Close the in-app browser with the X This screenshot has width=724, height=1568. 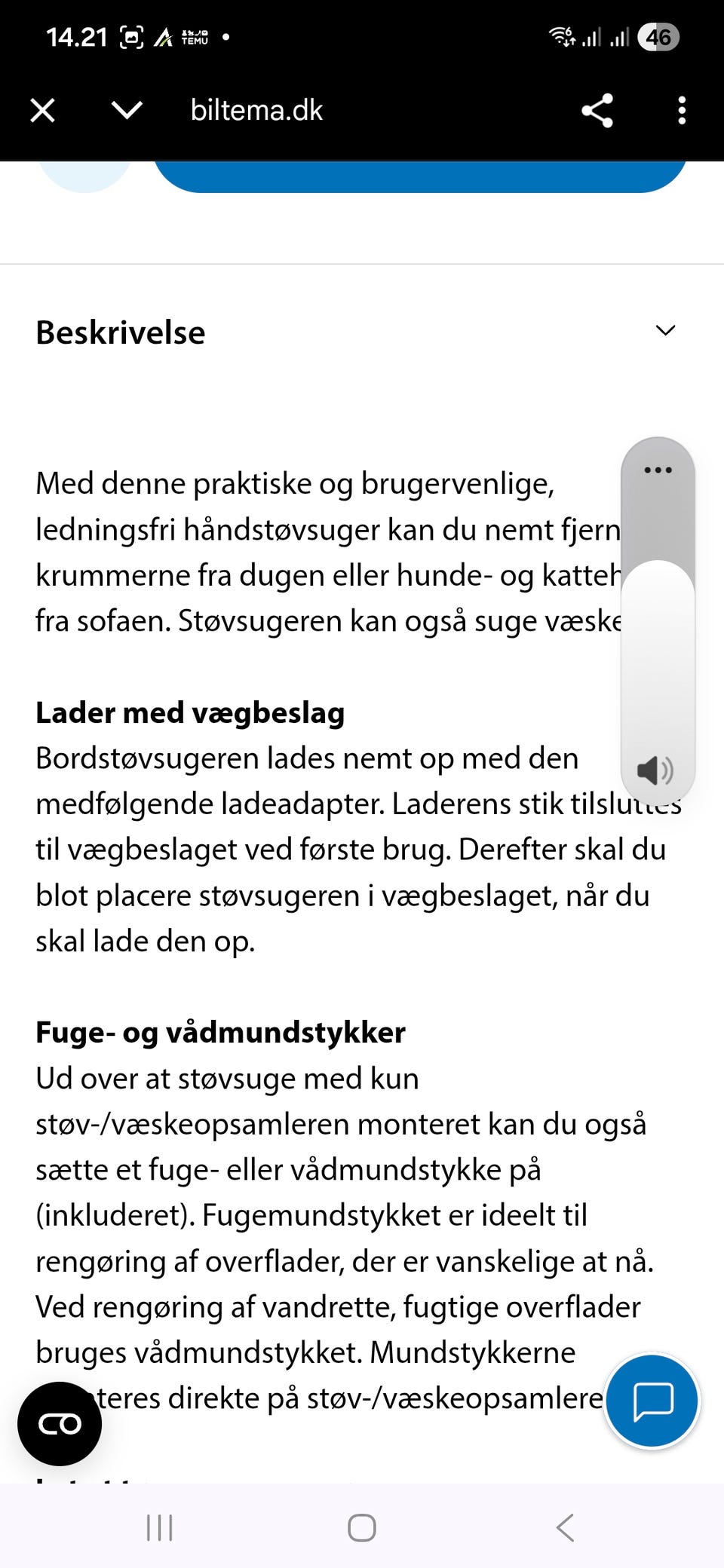pos(42,110)
